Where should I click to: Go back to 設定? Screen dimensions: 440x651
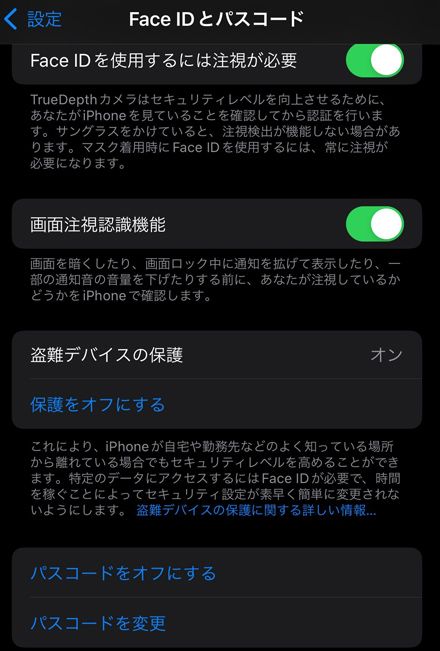point(33,19)
